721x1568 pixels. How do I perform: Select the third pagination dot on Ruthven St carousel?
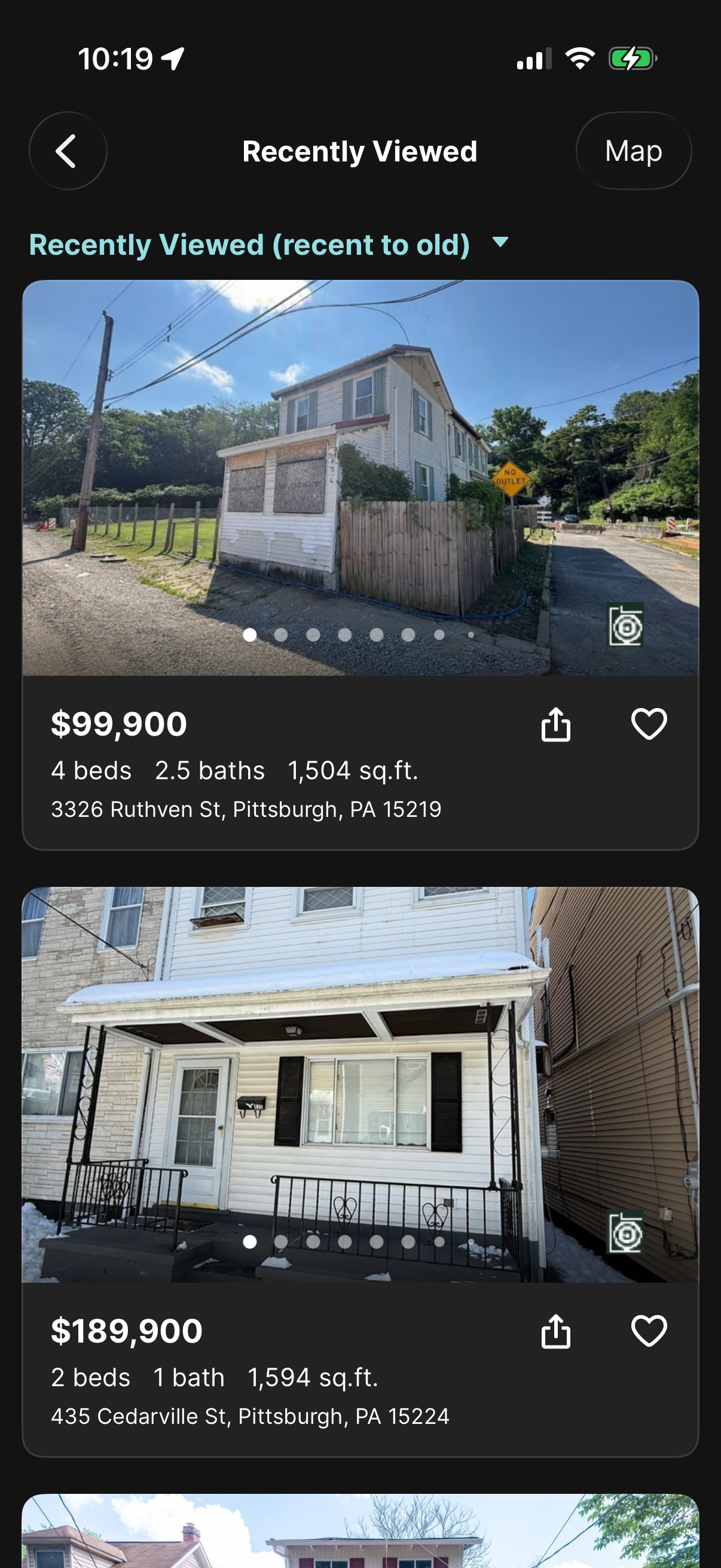312,635
